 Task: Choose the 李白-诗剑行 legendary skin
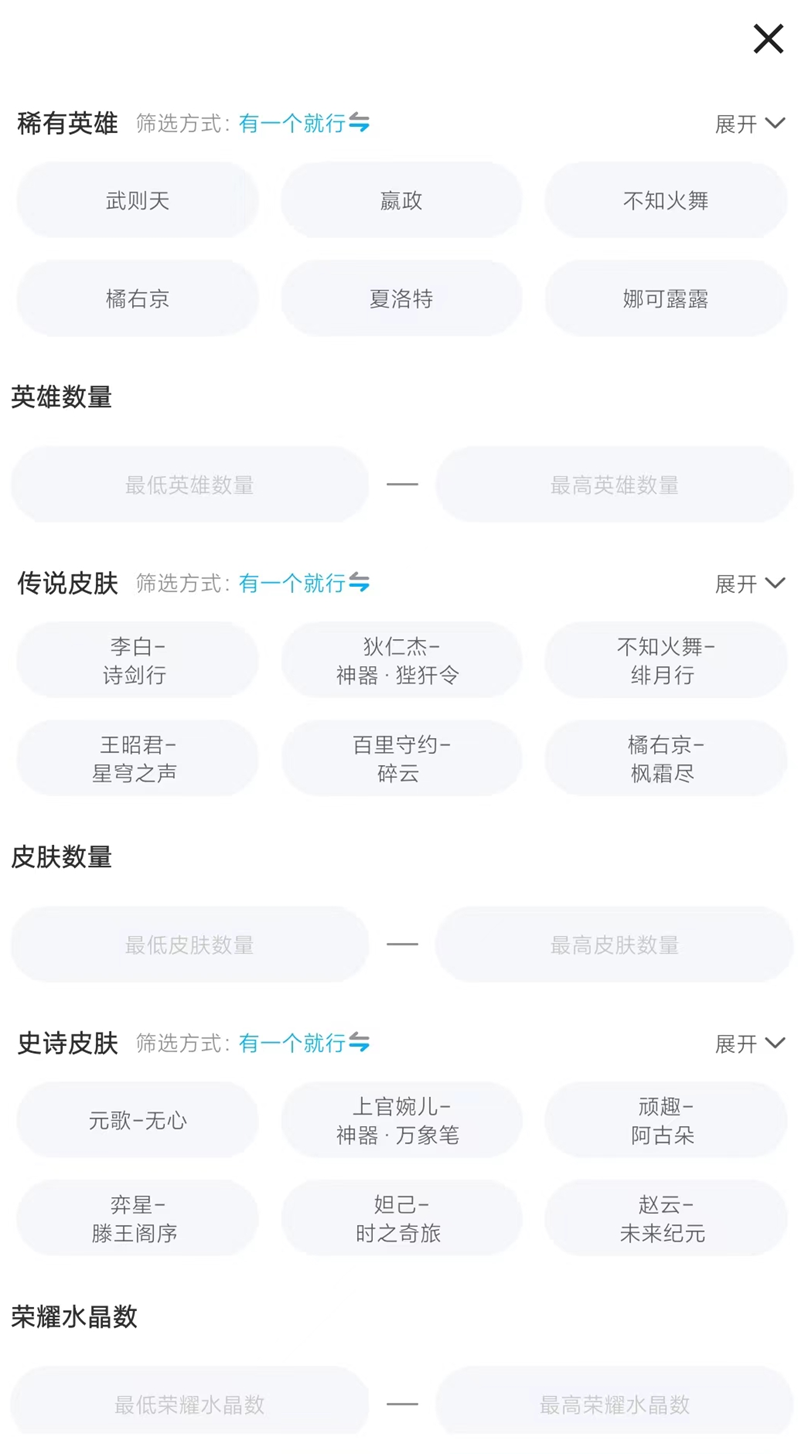pos(137,659)
